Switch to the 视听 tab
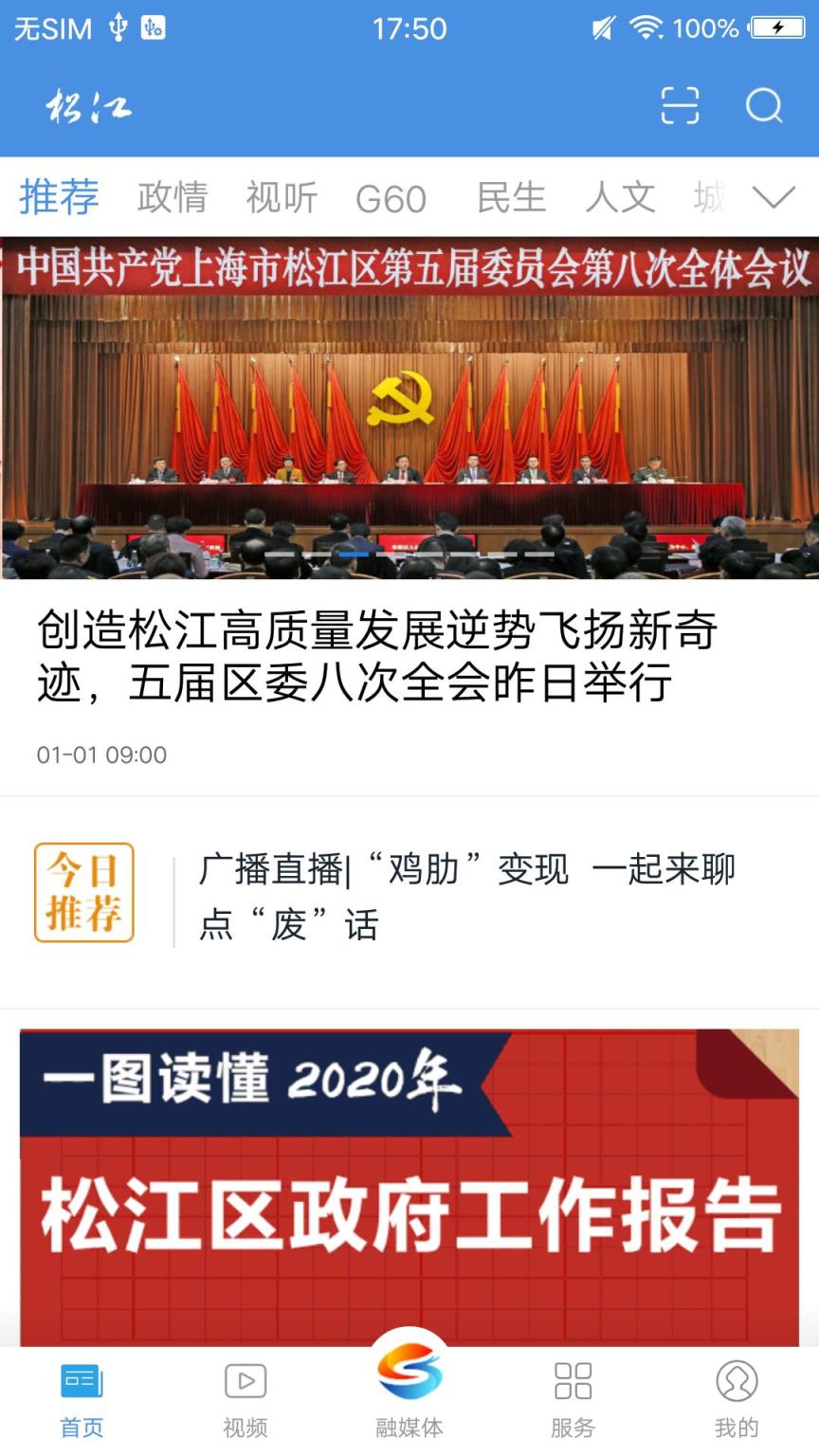 (x=280, y=197)
